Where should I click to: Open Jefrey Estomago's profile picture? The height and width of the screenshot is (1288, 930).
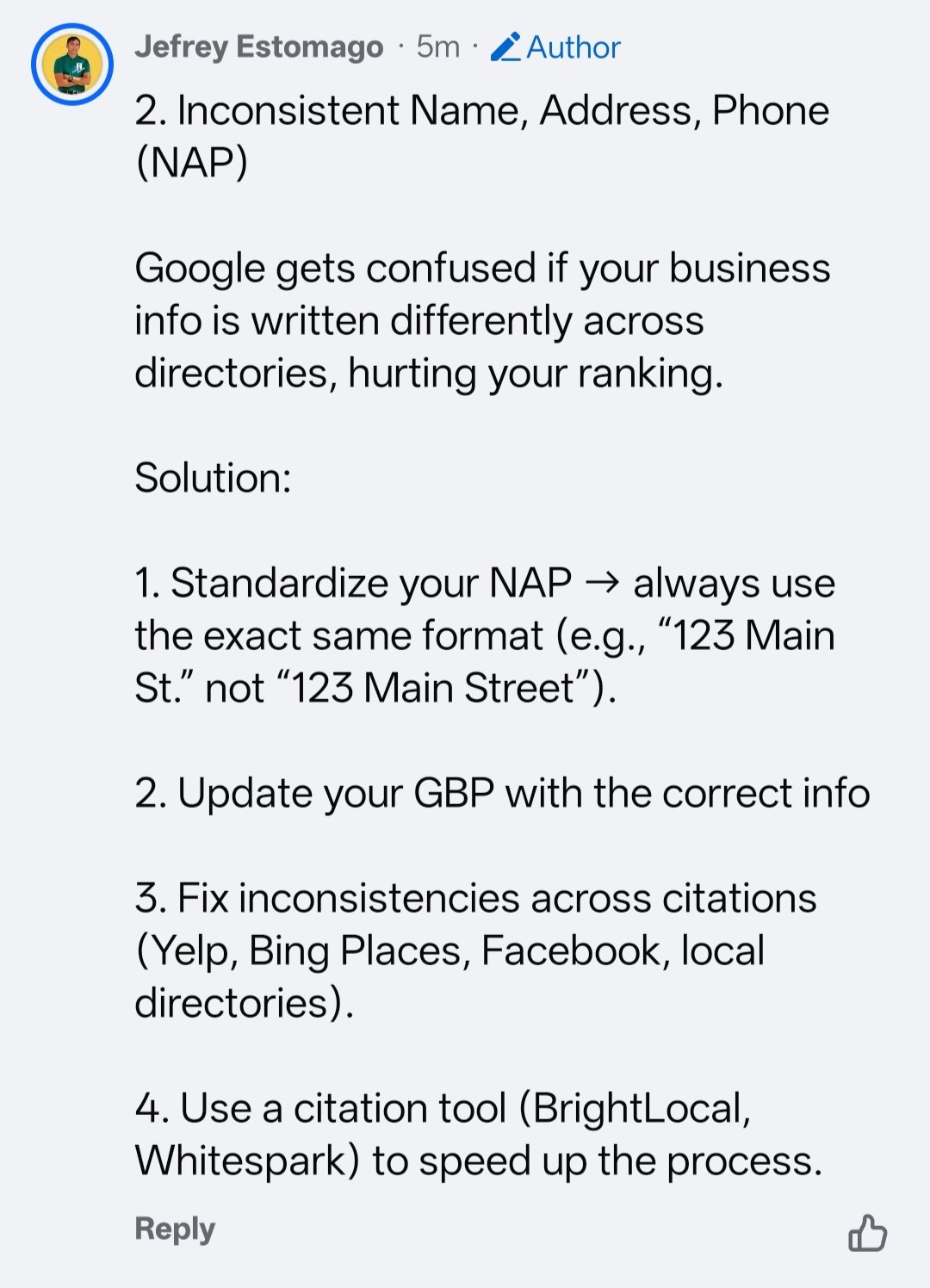pyautogui.click(x=72, y=65)
